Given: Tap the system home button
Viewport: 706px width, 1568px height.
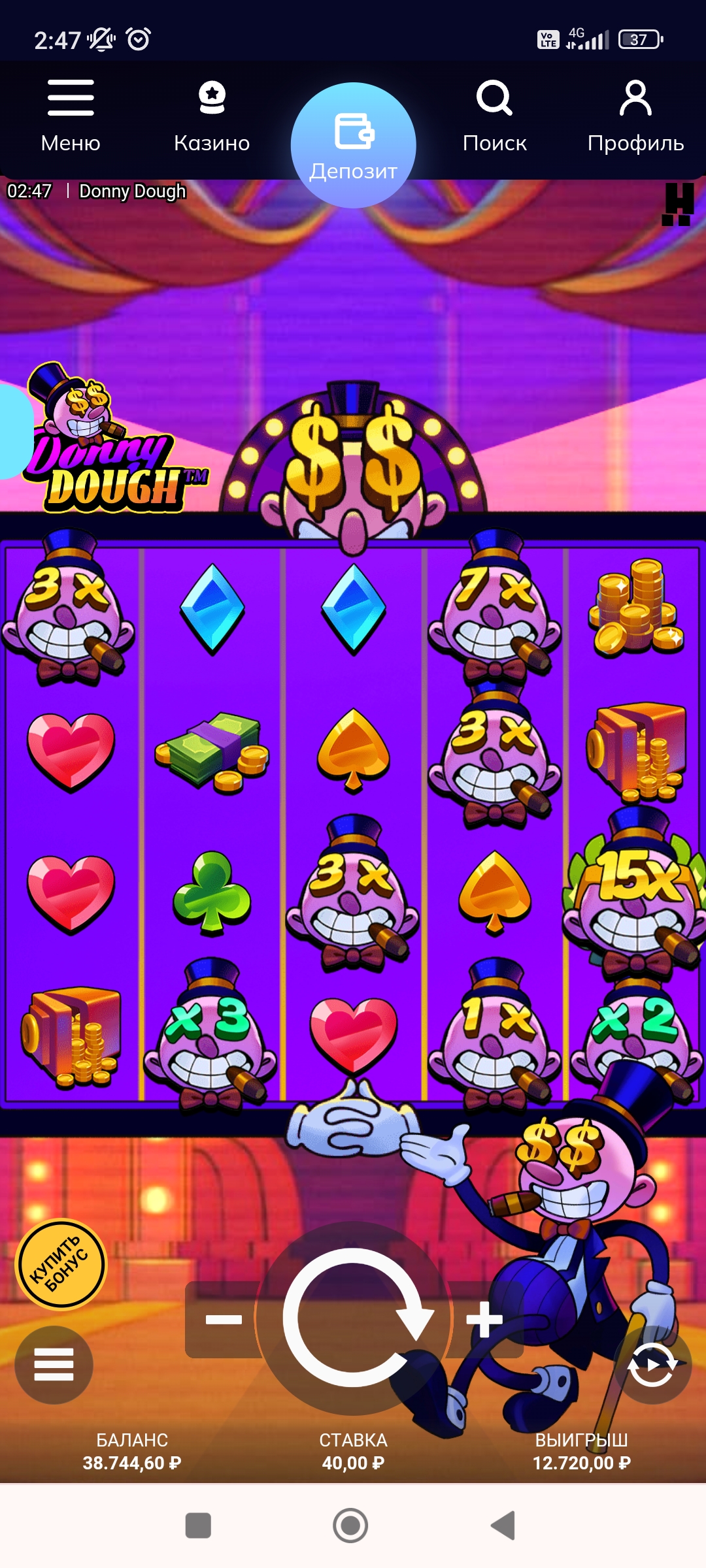Looking at the screenshot, I should [x=350, y=1526].
